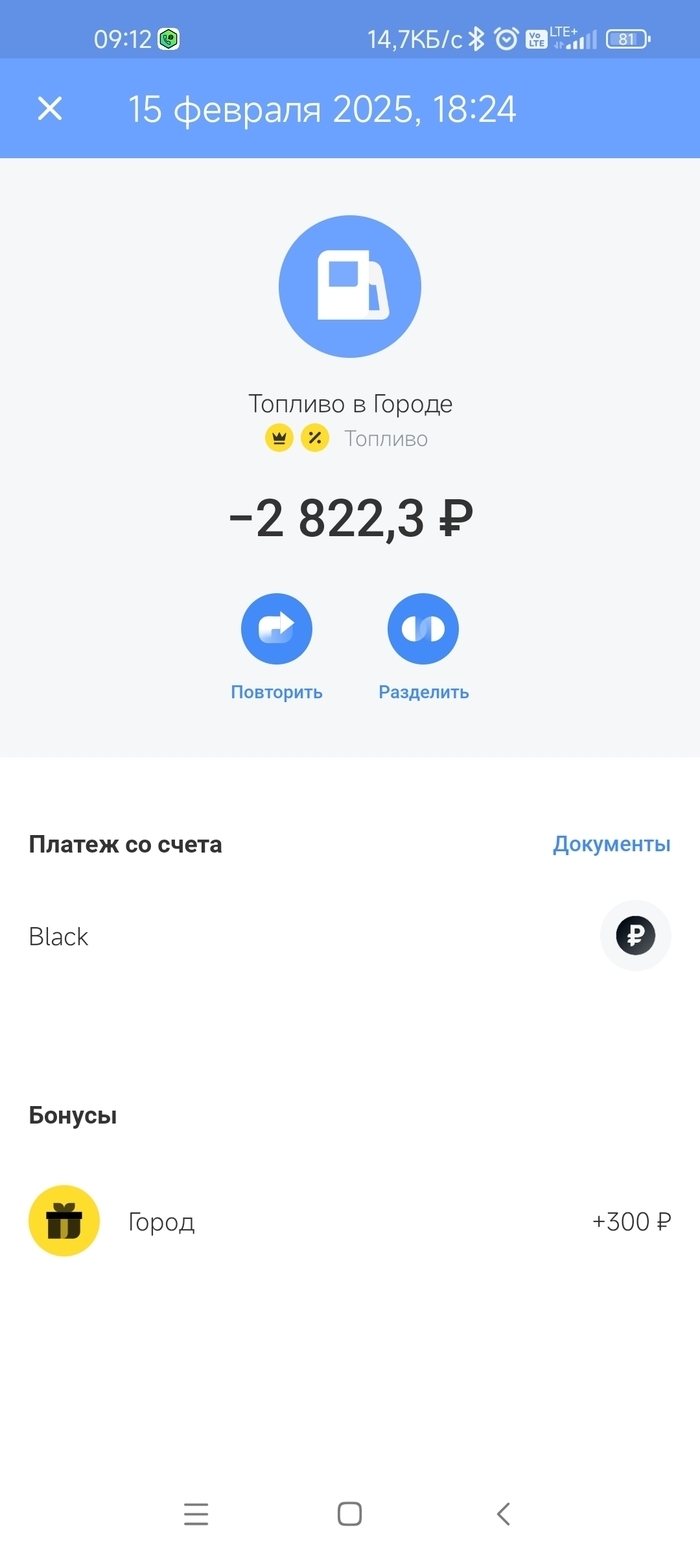Repeat this payment with Повторить
The image size is (700, 1556).
tap(277, 630)
